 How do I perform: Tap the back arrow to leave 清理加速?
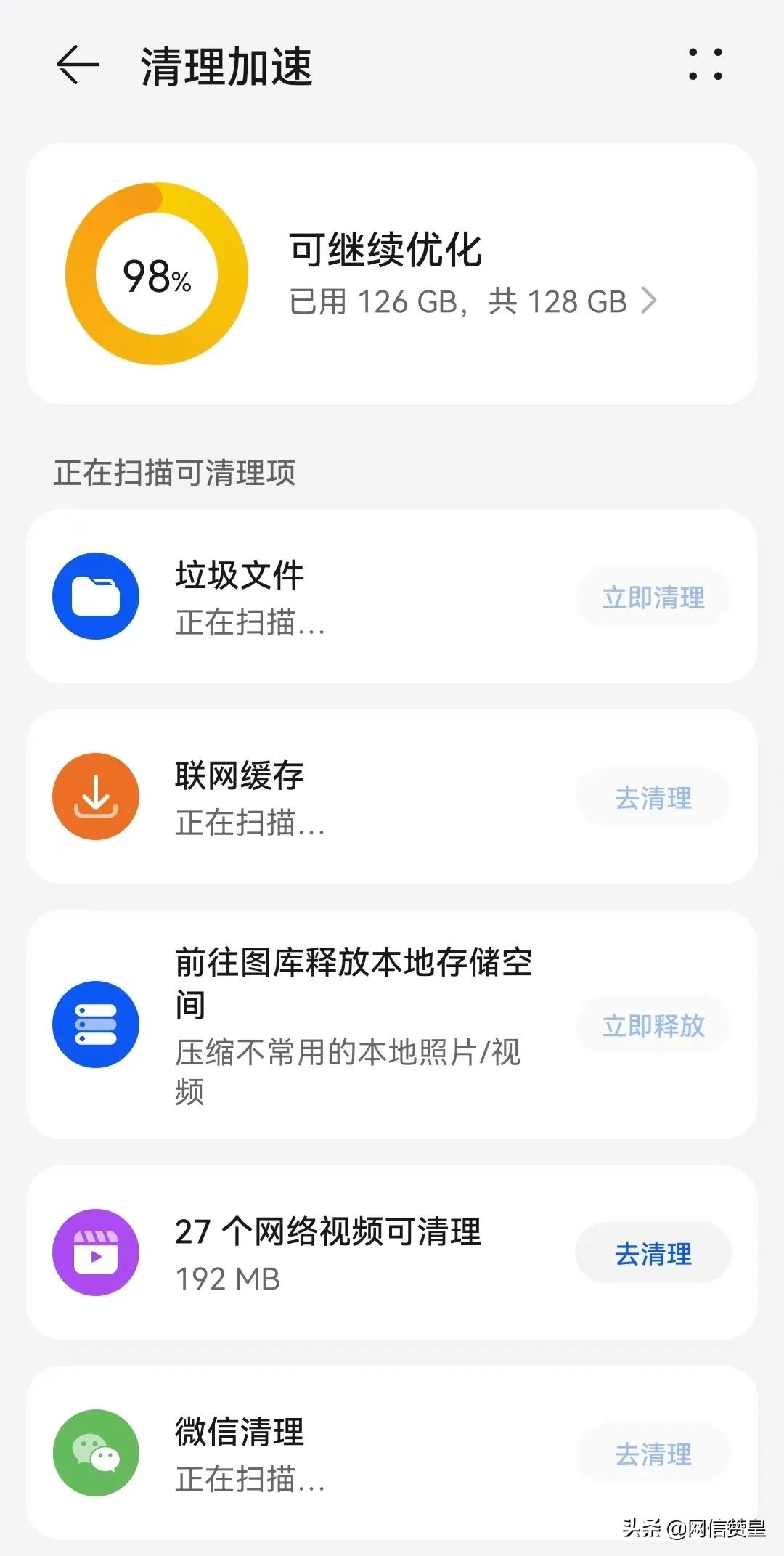(x=76, y=65)
